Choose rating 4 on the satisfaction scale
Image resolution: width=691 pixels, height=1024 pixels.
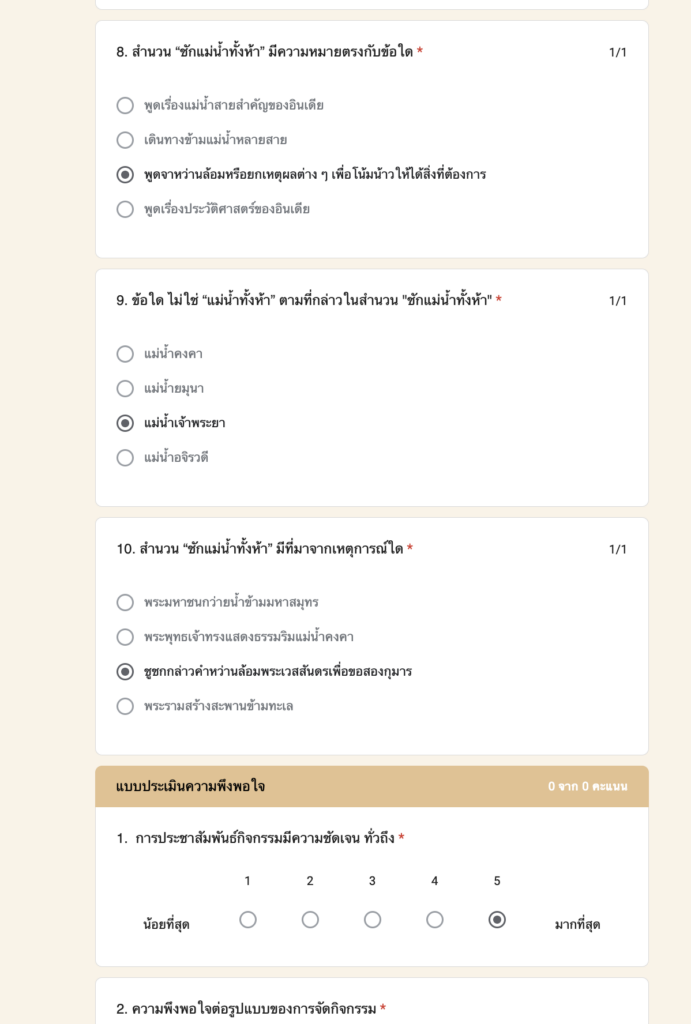pyautogui.click(x=434, y=920)
